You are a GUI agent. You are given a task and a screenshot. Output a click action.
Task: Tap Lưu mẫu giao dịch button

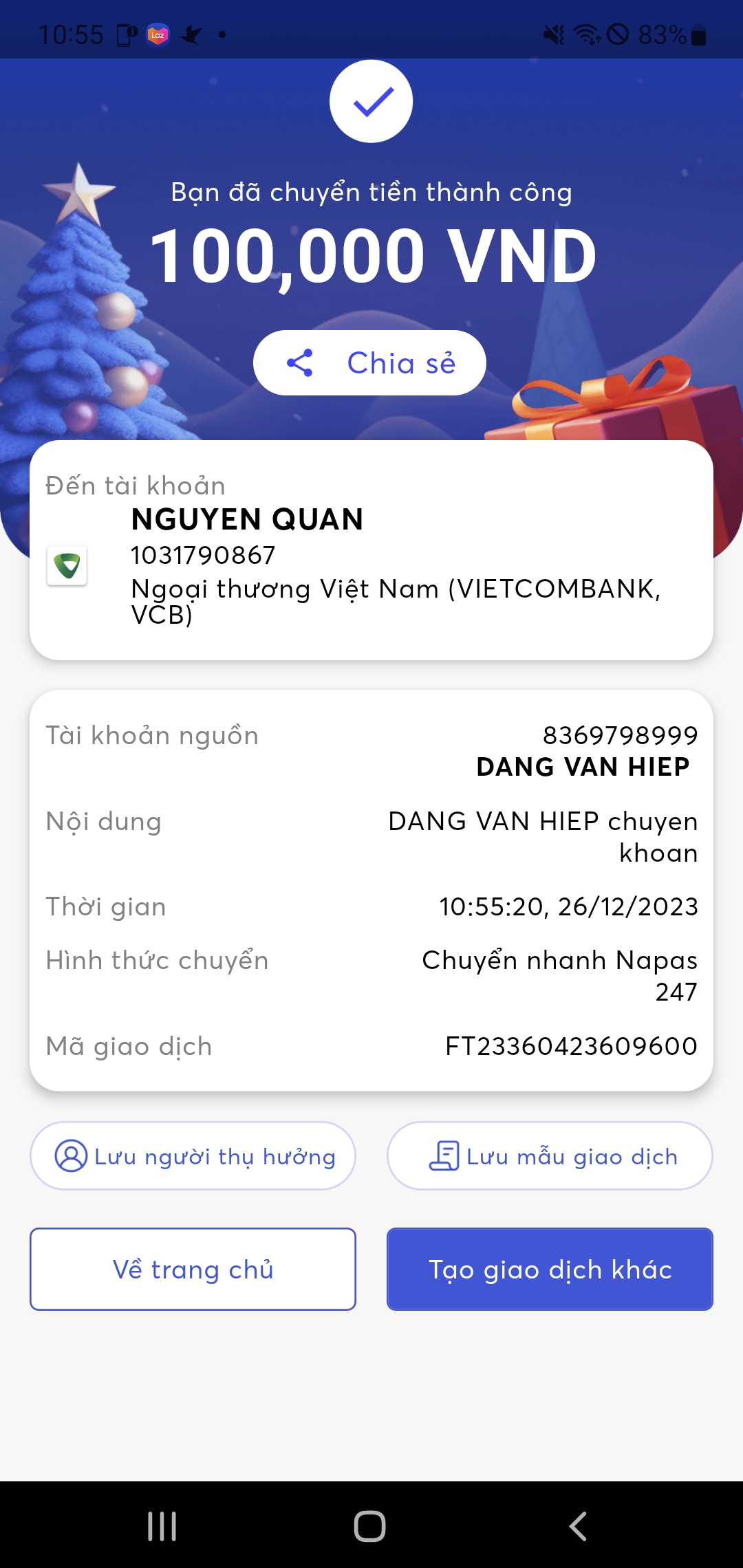coord(550,1156)
